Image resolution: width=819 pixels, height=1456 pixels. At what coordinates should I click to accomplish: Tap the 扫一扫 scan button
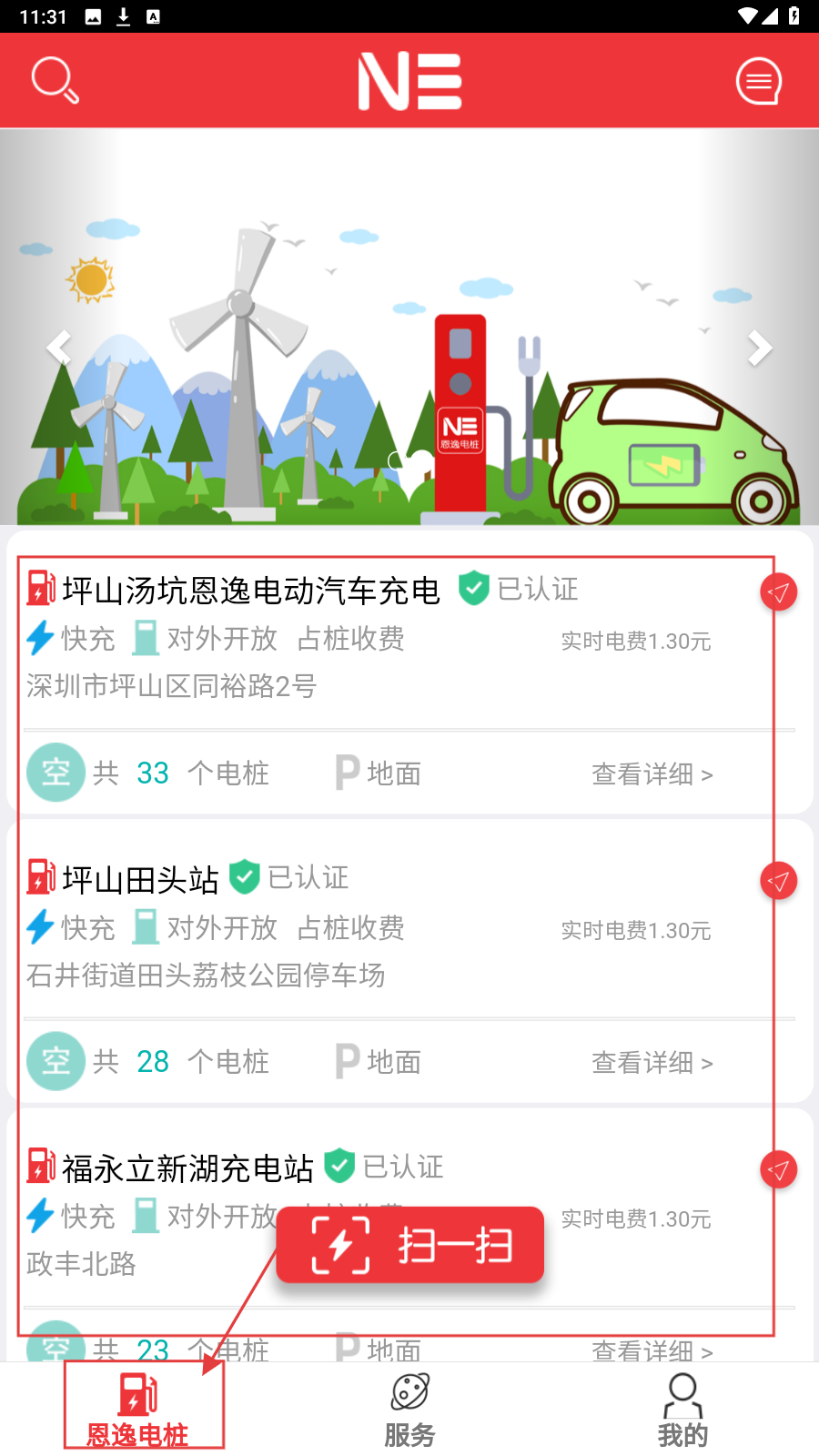click(410, 1245)
